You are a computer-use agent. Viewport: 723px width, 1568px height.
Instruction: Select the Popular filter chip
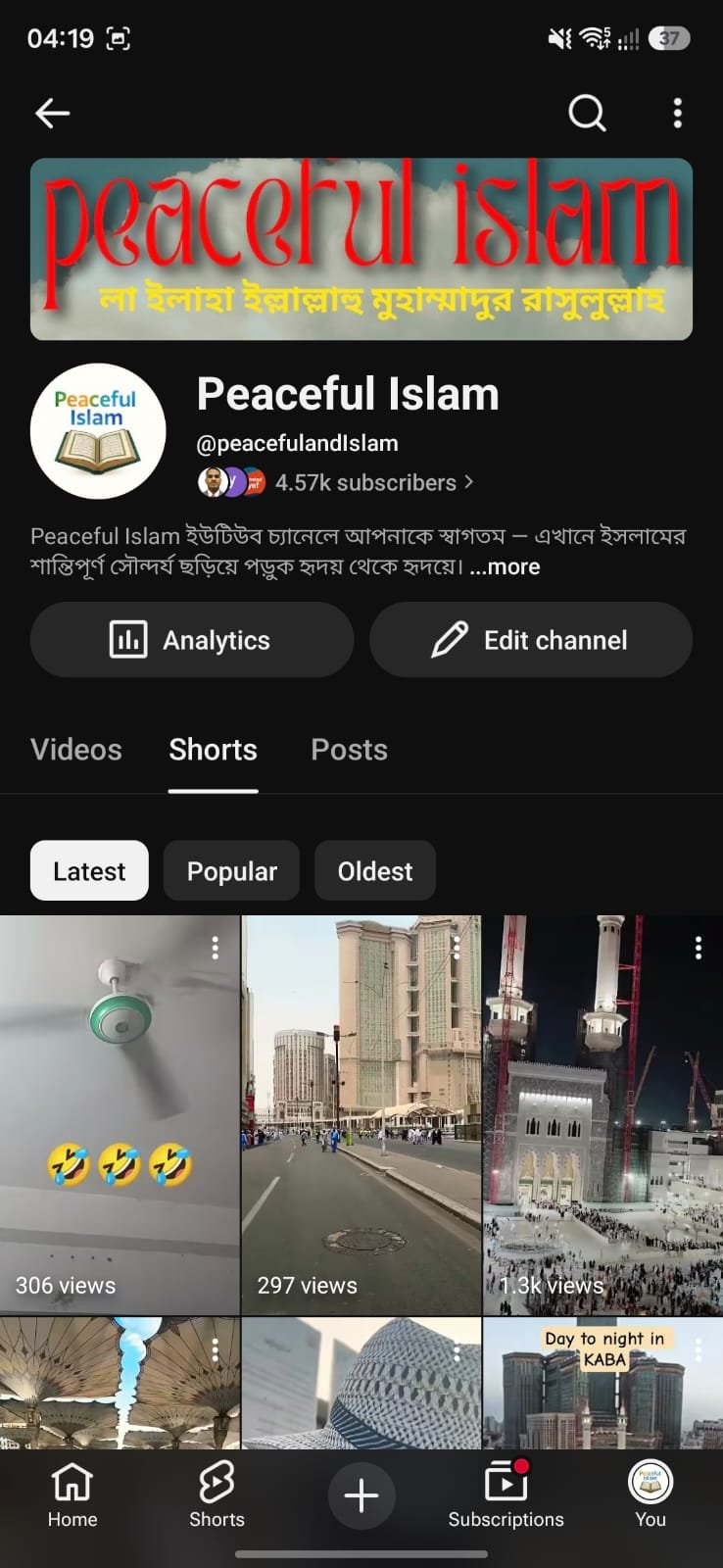[231, 870]
